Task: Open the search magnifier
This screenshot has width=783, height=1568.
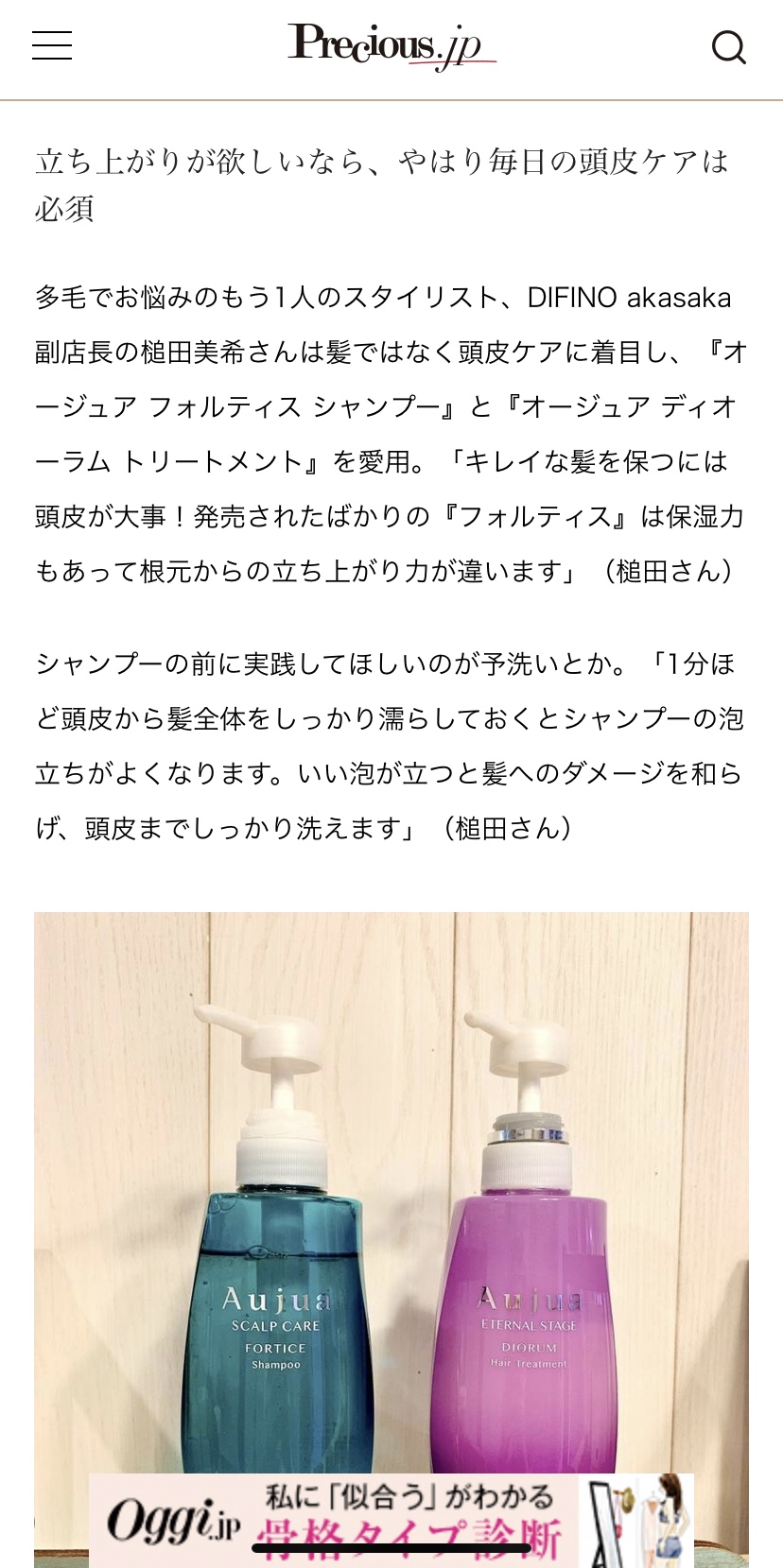Action: [x=728, y=46]
